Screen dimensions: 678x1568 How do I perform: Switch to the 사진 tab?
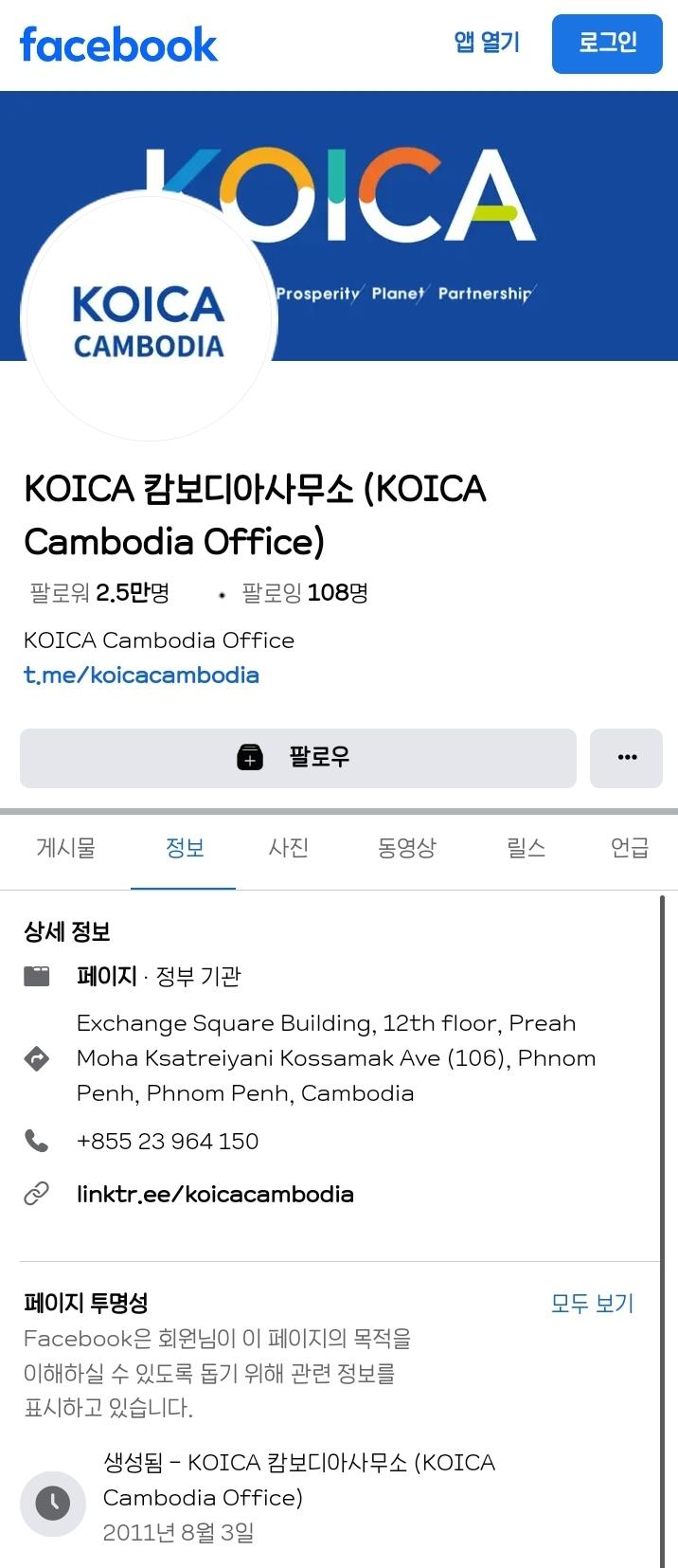coord(288,848)
